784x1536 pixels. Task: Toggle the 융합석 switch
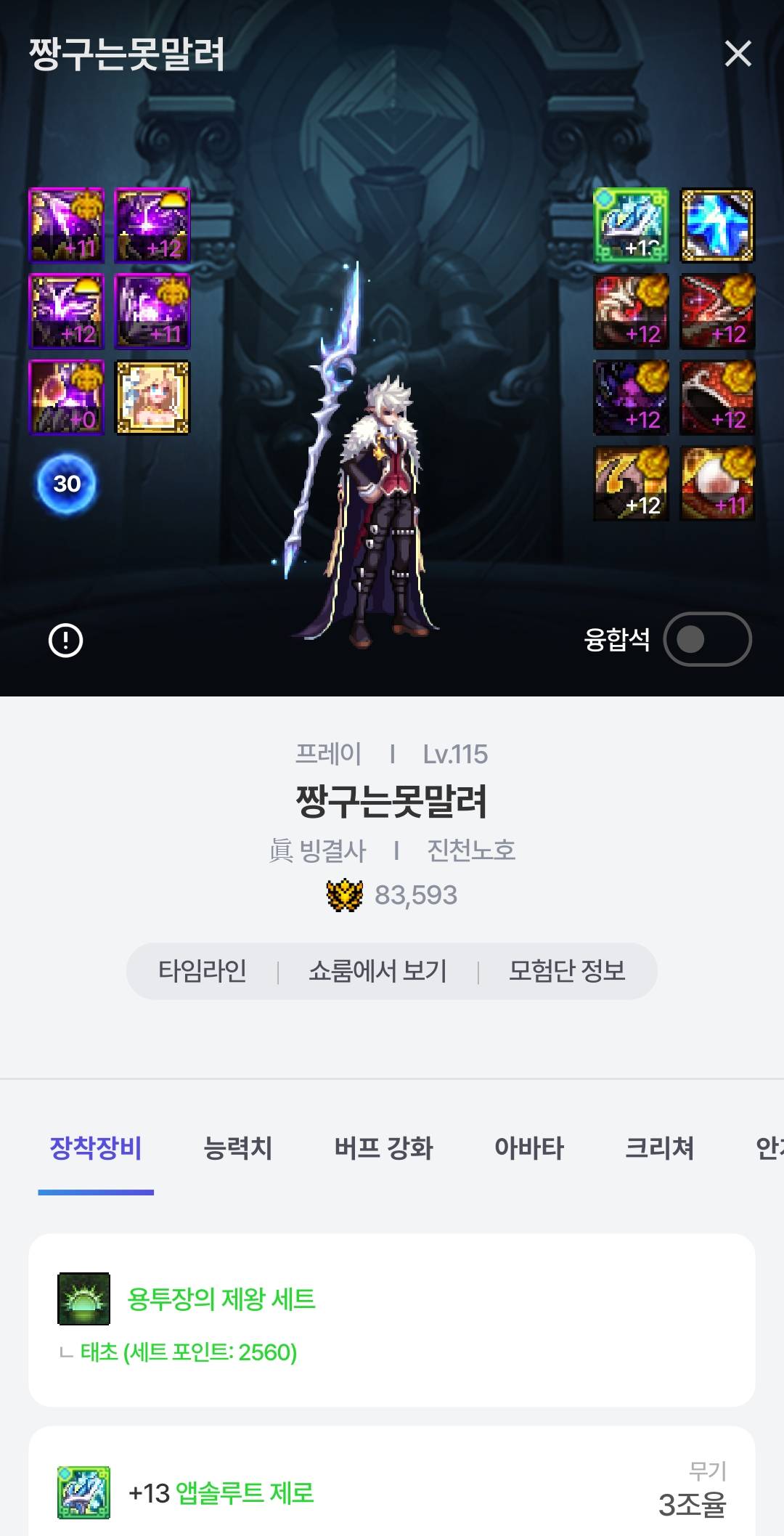pyautogui.click(x=707, y=640)
